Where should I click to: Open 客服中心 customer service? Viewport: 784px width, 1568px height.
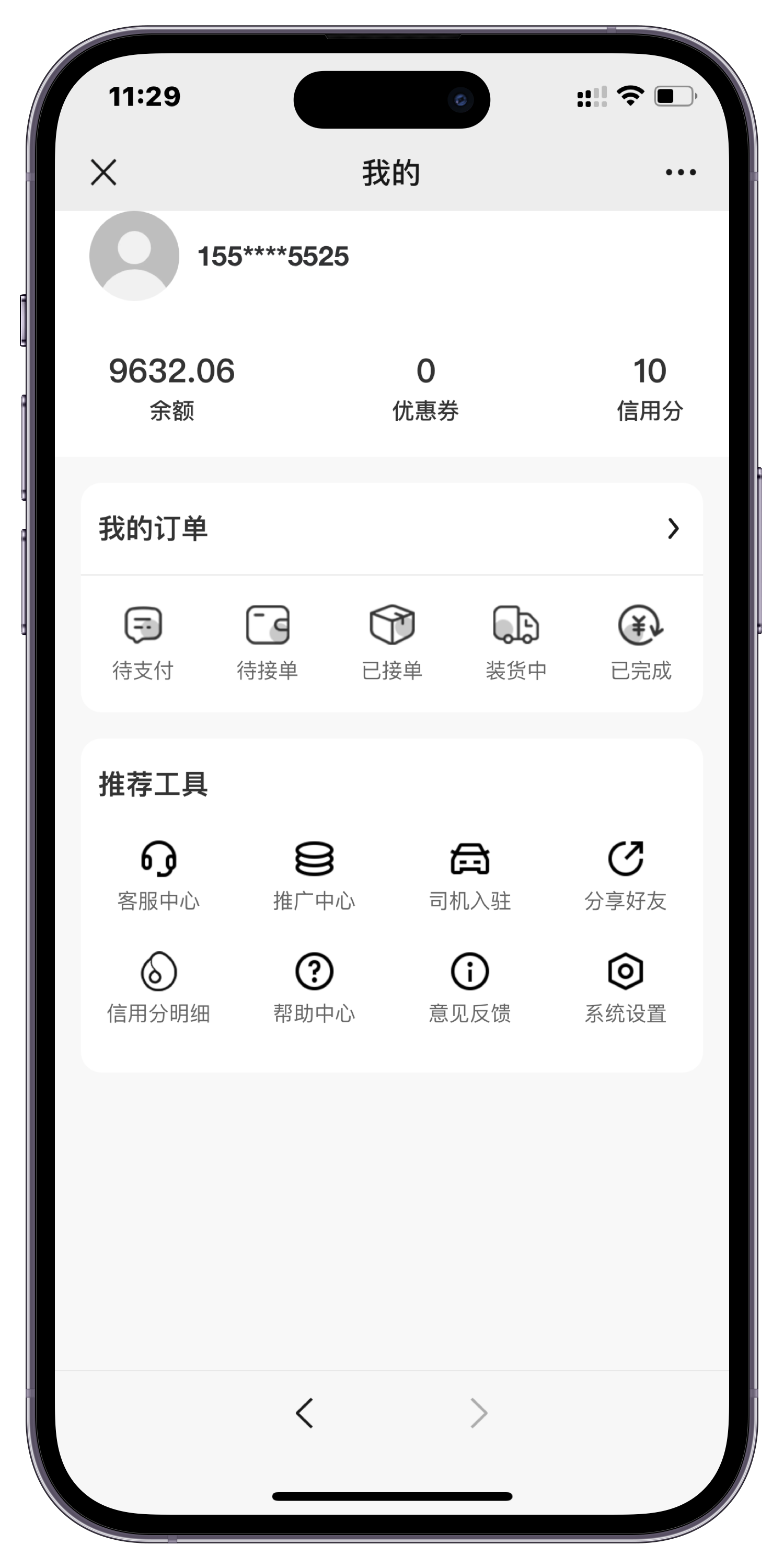158,875
